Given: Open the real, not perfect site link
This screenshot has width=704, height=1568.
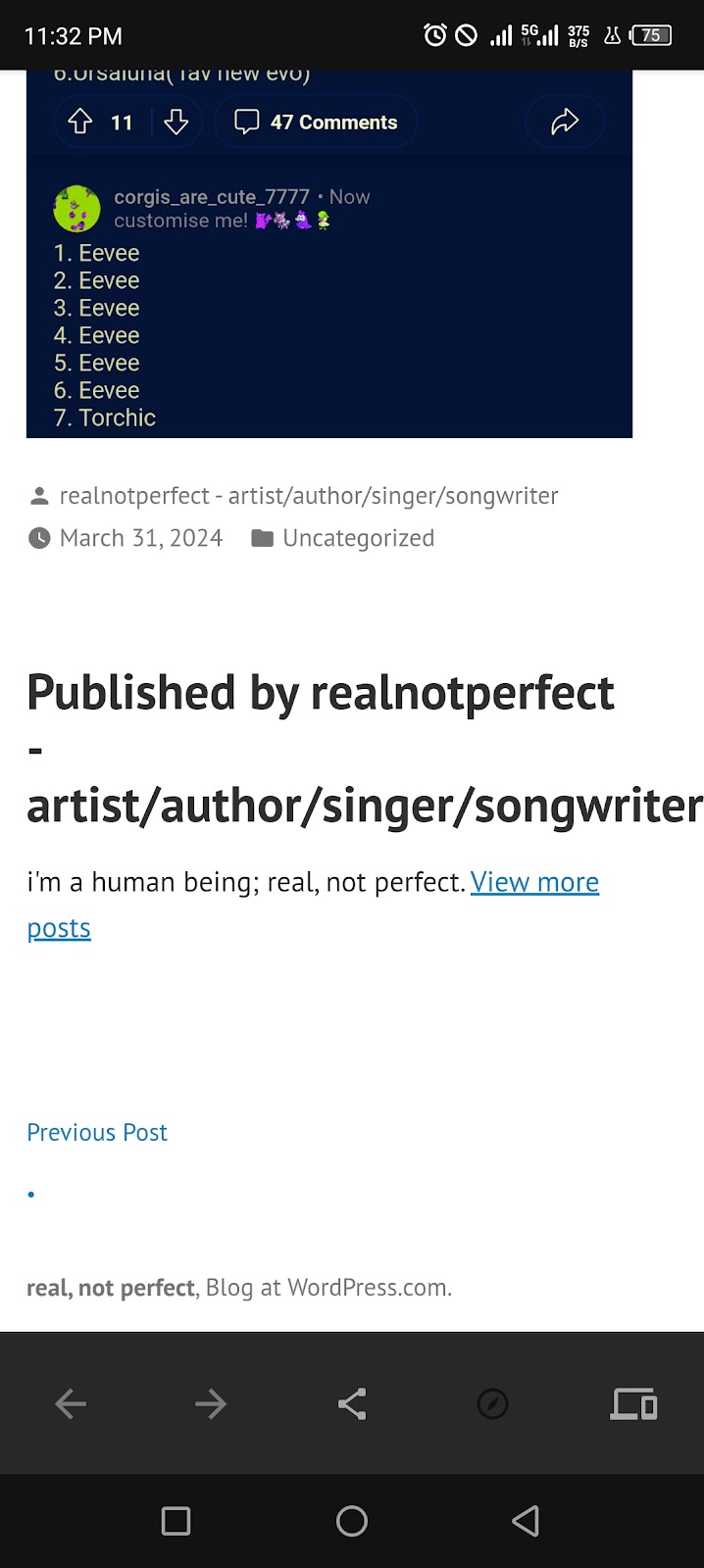Looking at the screenshot, I should click(110, 1287).
